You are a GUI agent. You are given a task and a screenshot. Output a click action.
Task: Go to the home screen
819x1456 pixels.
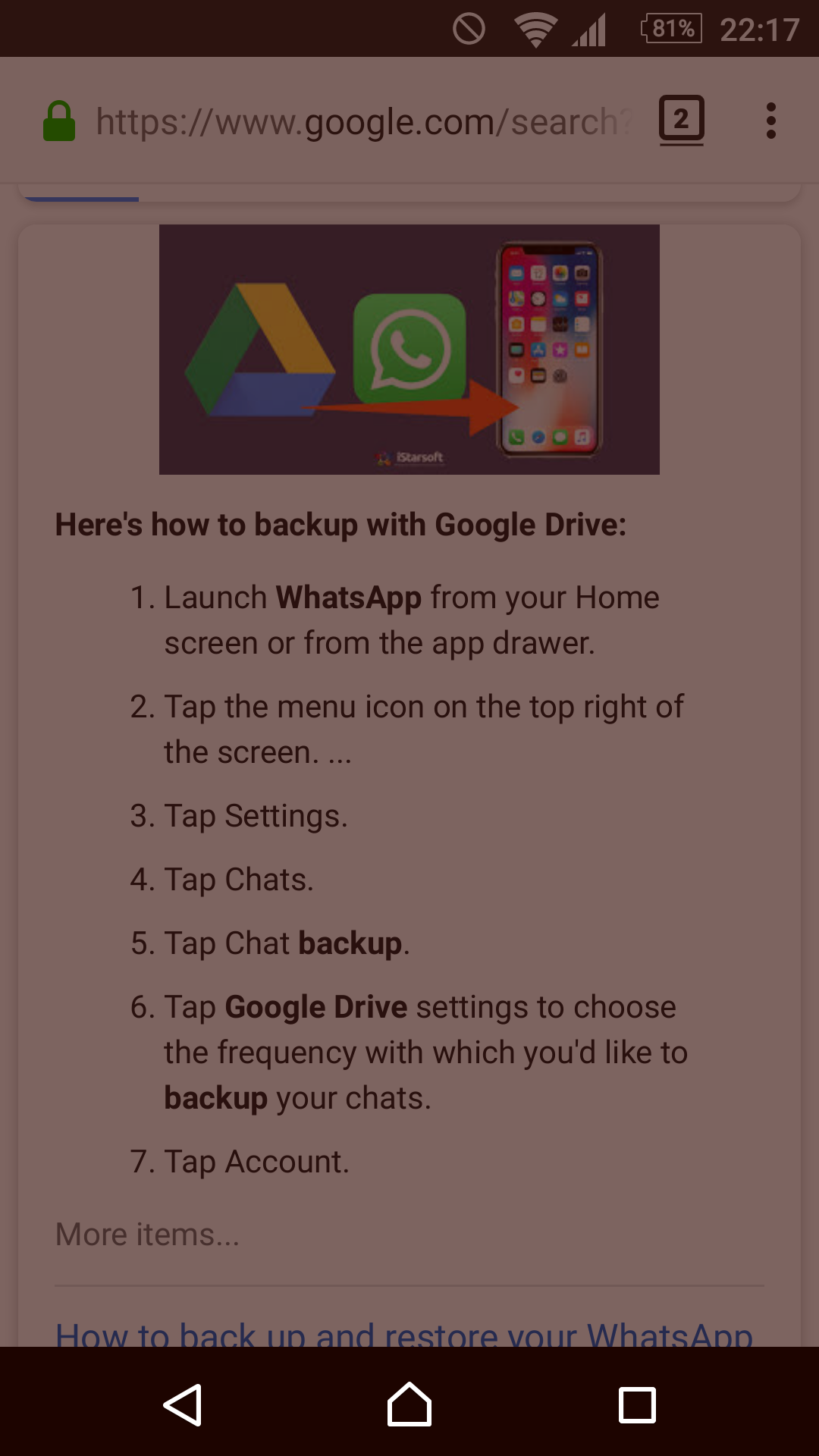click(x=409, y=1404)
